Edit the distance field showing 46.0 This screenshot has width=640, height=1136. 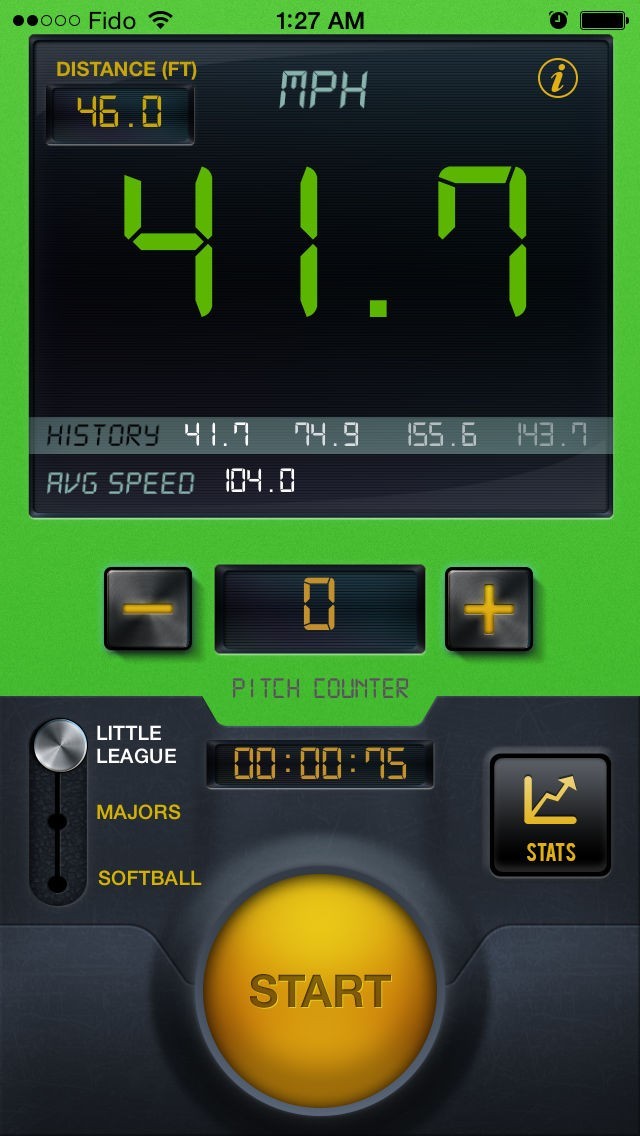(x=120, y=113)
